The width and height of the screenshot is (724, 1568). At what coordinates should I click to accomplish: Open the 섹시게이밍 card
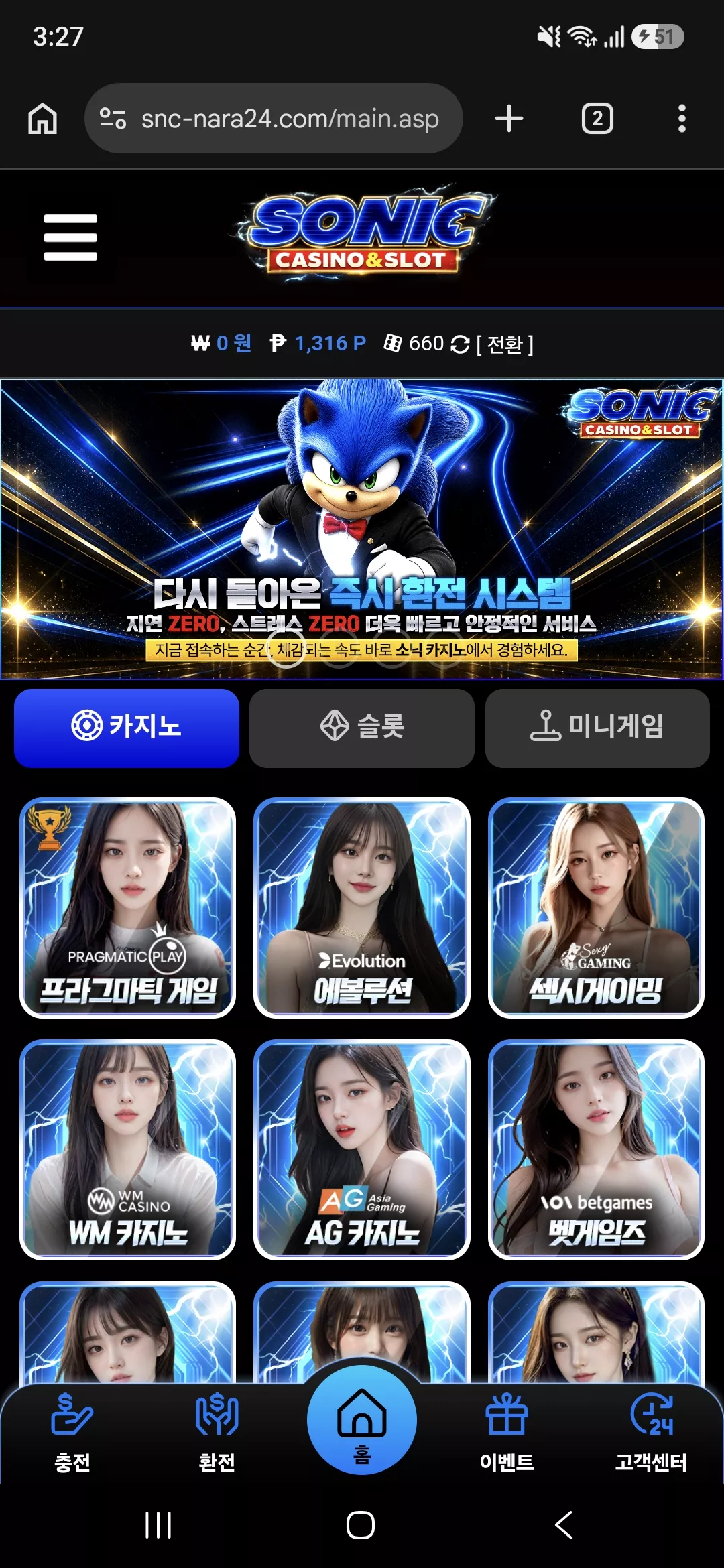(x=596, y=907)
